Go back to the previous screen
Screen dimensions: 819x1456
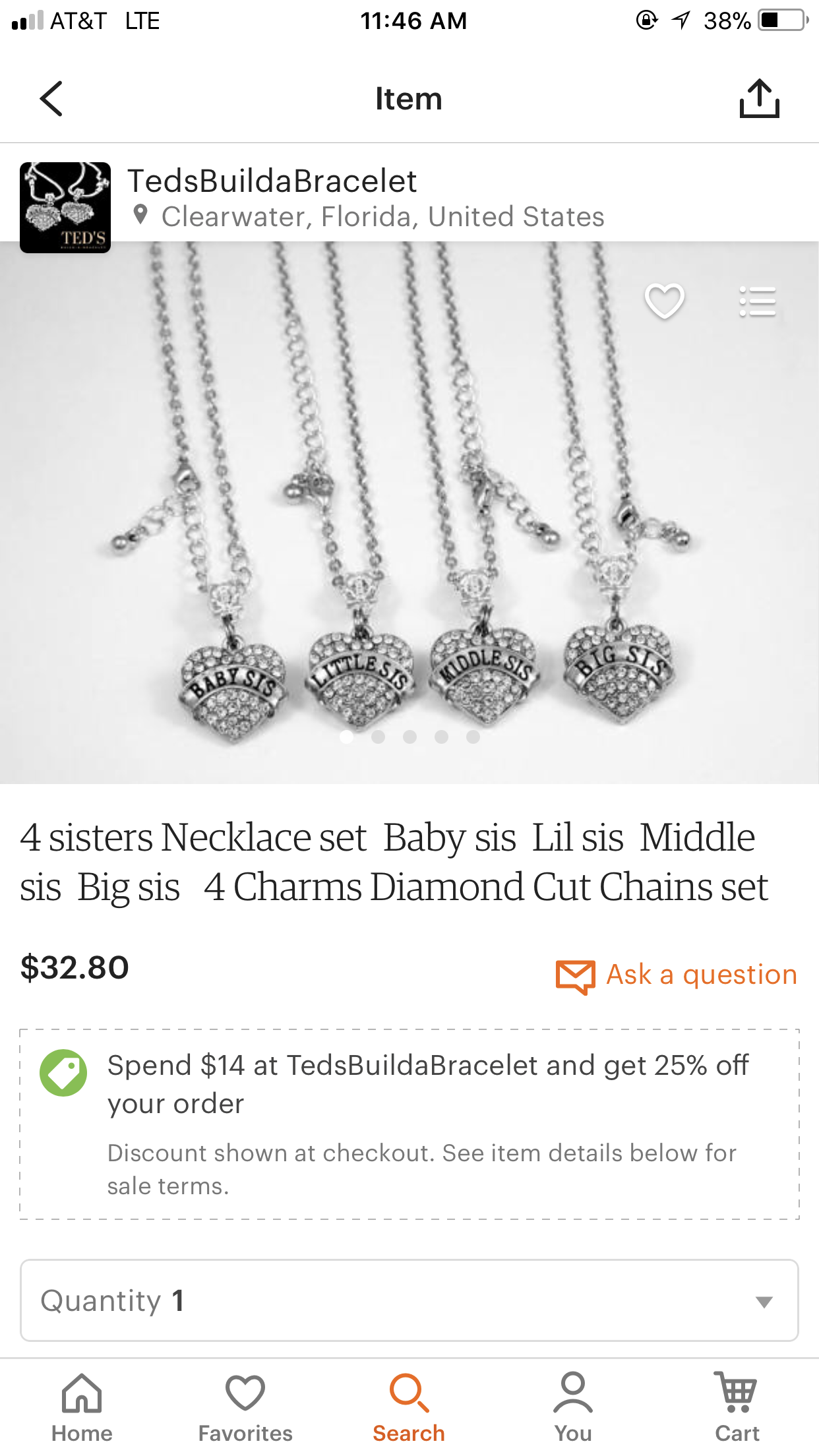[x=51, y=99]
